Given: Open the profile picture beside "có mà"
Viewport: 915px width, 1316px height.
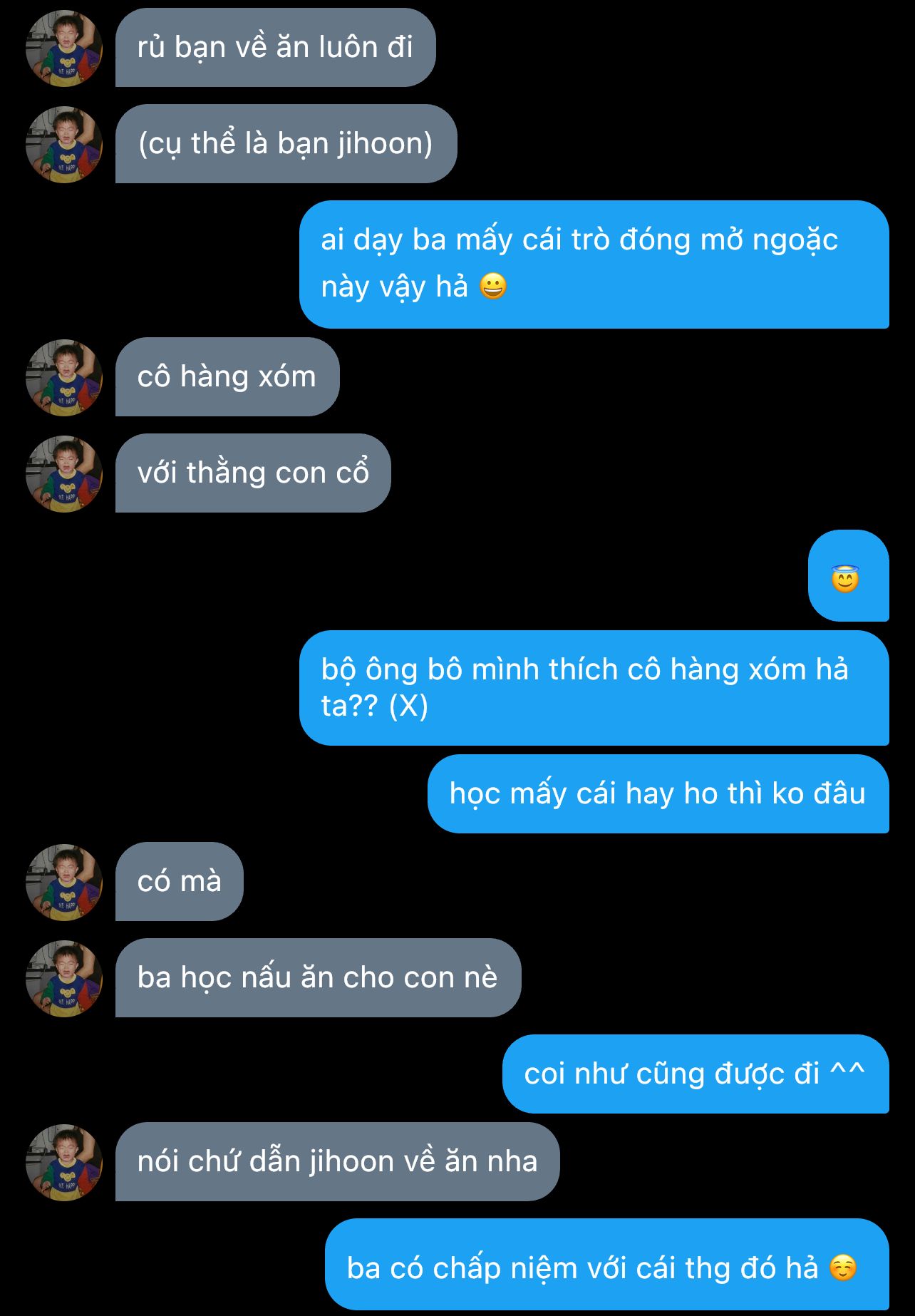Looking at the screenshot, I should (64, 883).
